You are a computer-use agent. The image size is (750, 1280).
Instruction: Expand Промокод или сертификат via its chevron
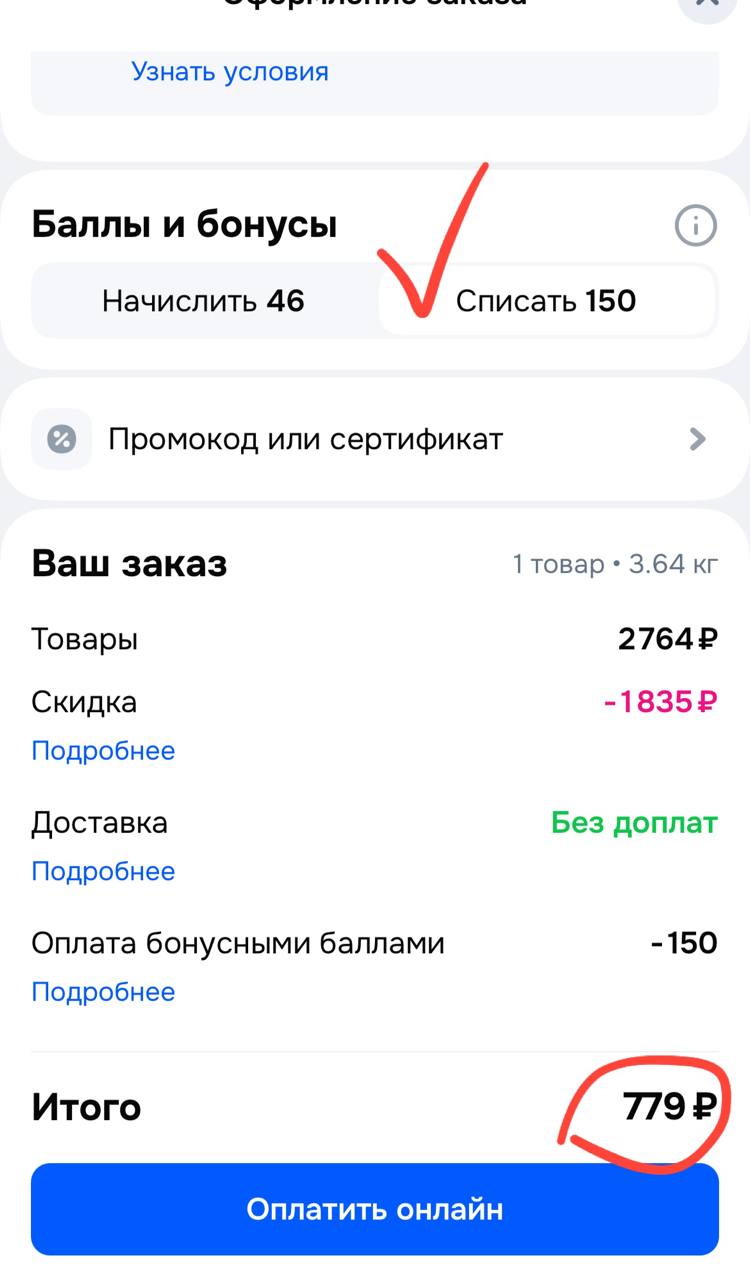[x=697, y=438]
